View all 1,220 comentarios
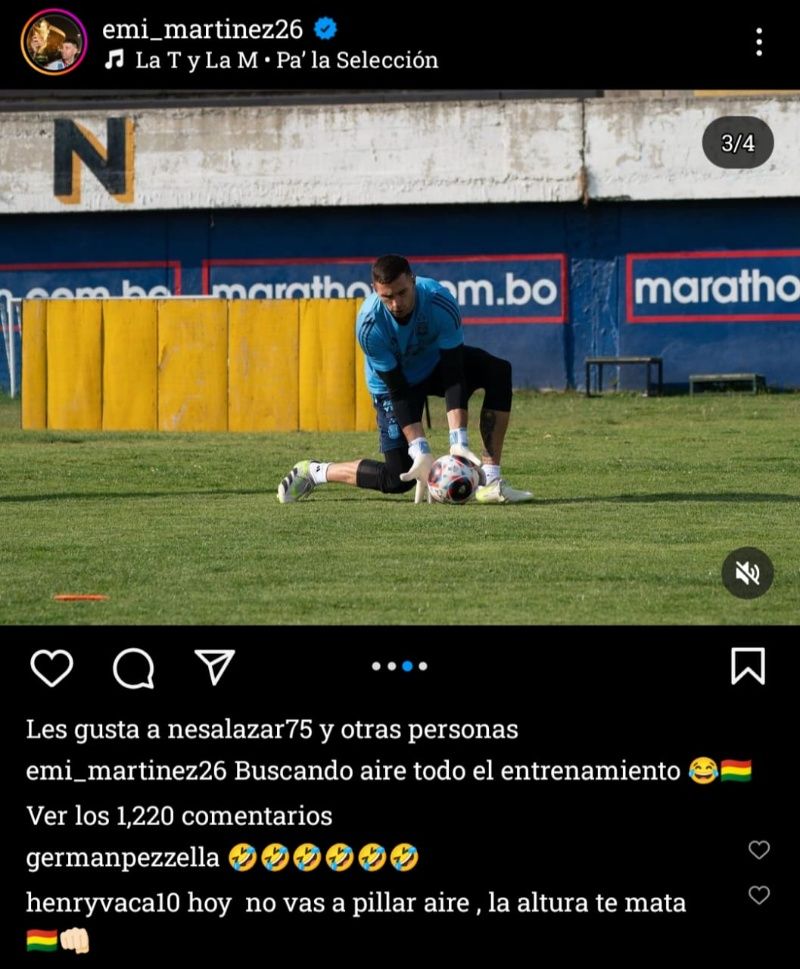Screen dimensions: 800x969 pos(179,815)
